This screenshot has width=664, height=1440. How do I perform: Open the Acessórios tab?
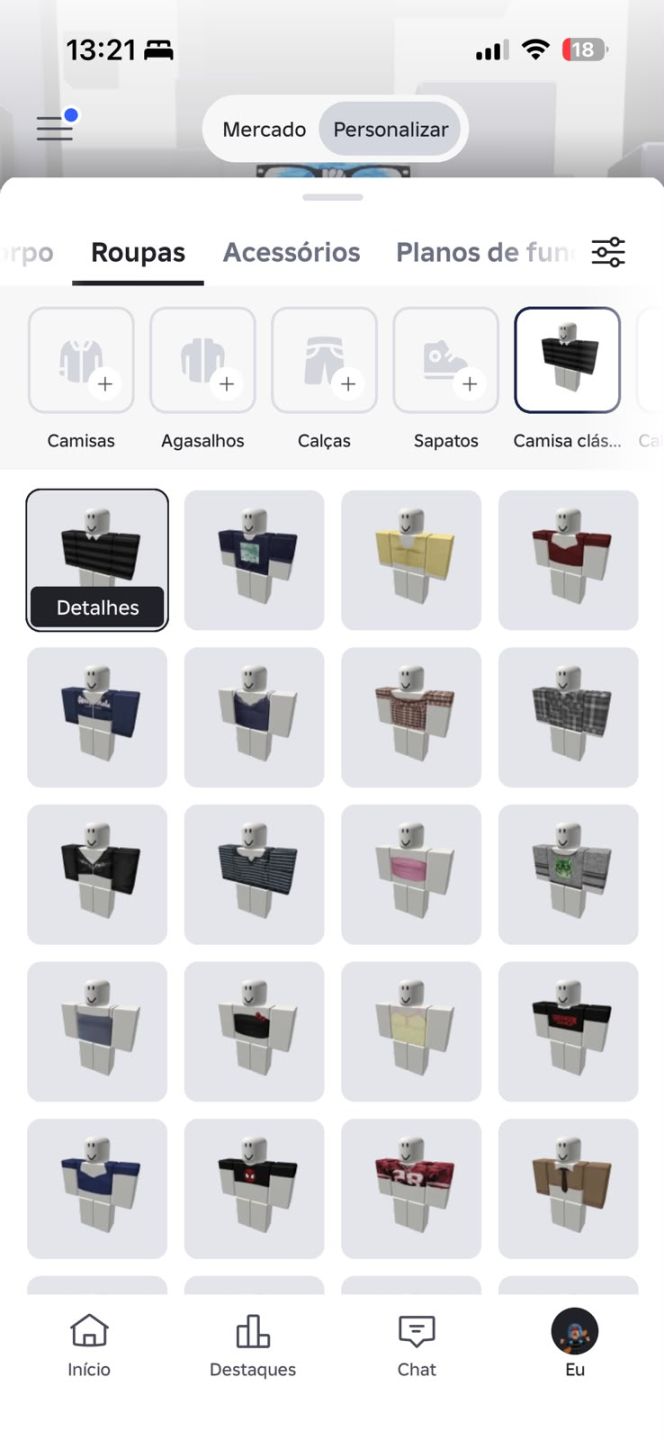point(291,252)
